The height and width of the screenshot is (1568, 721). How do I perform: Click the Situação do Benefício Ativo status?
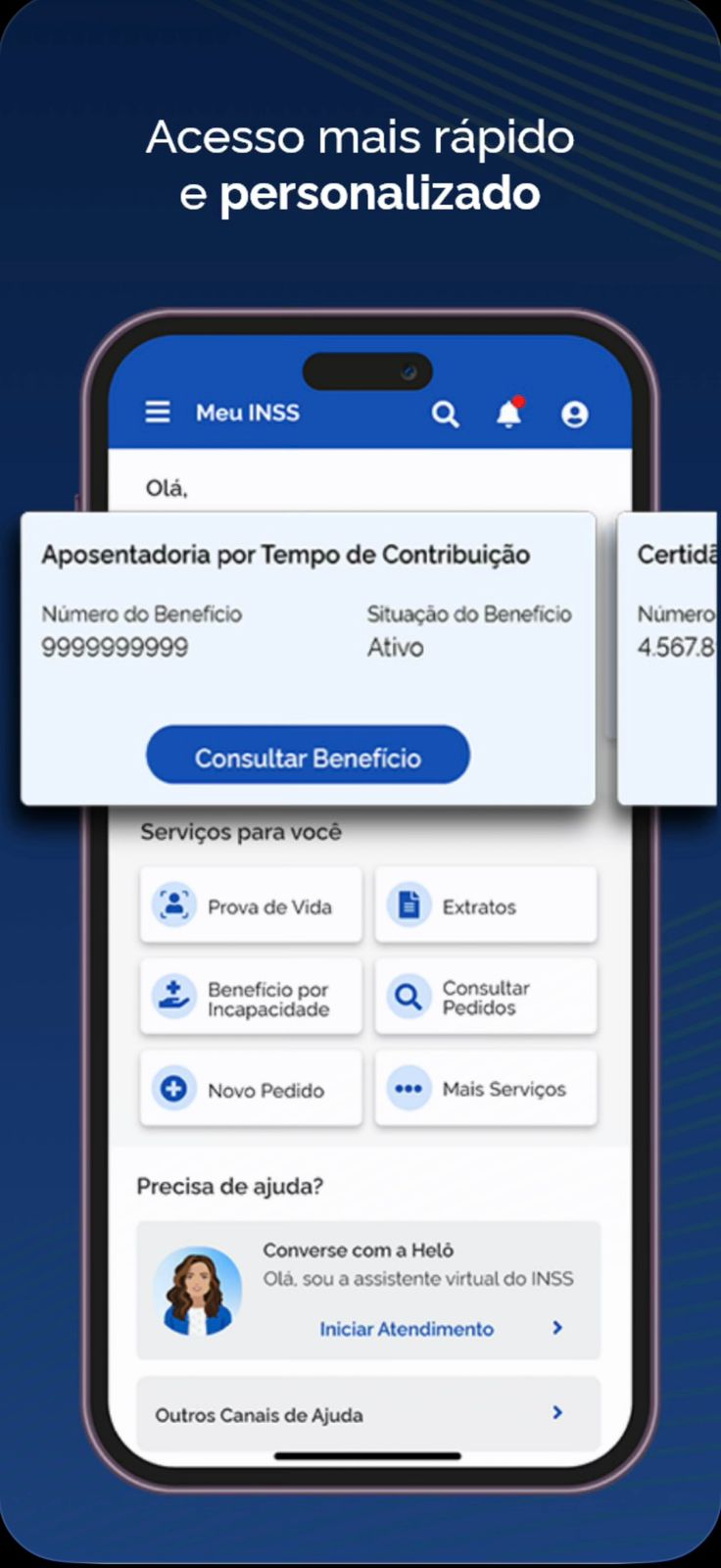point(395,647)
